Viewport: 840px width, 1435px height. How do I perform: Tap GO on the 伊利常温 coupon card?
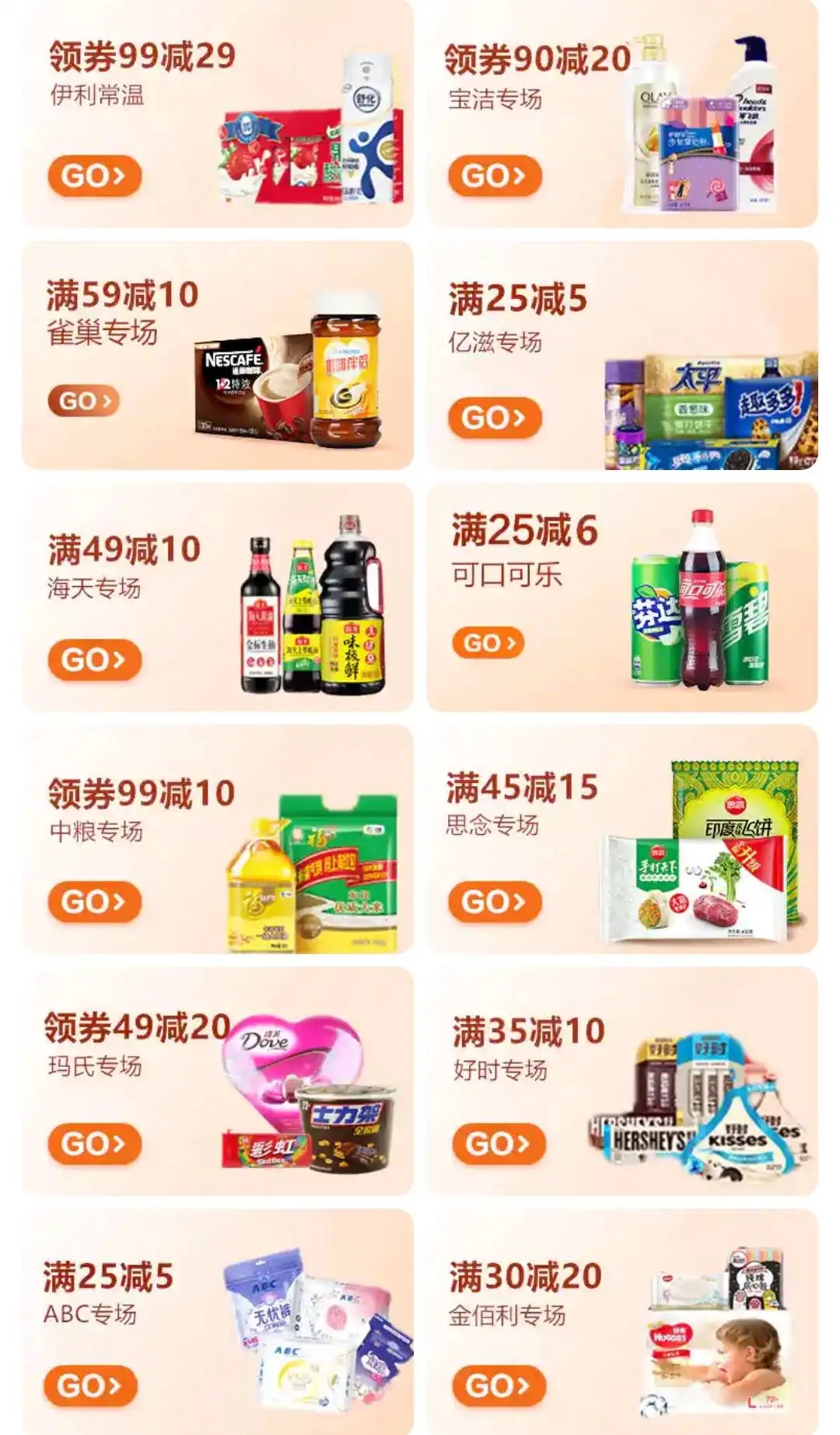(94, 176)
